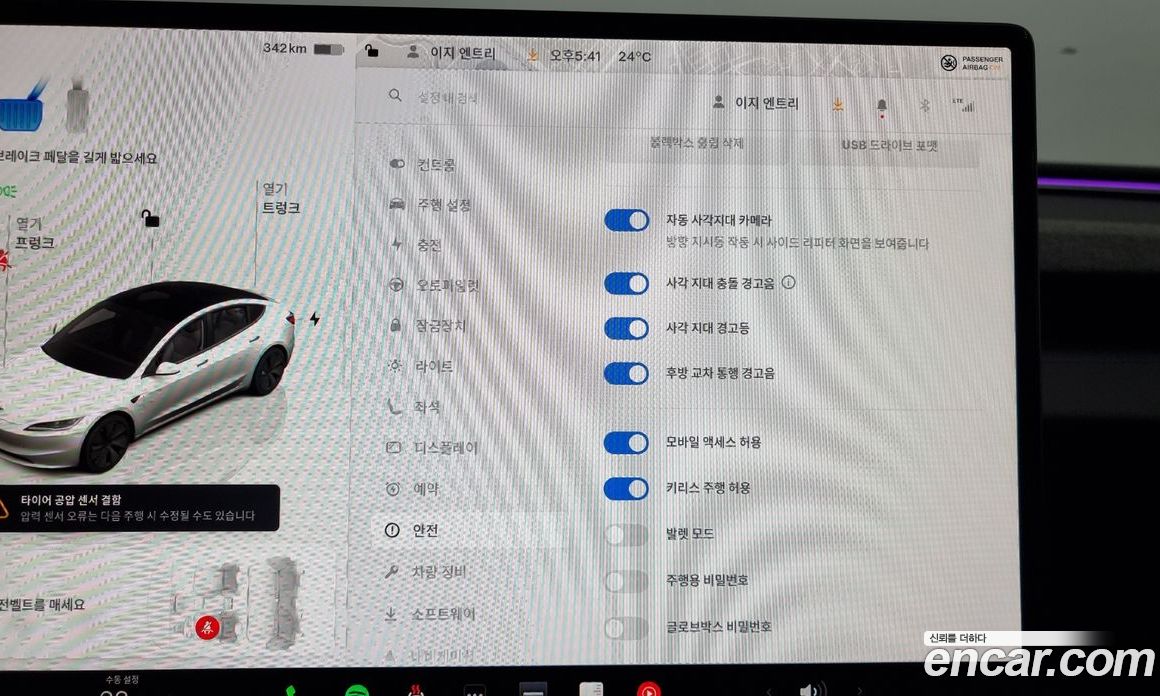Toggle 사각 지대 경고등 switch

tap(627, 328)
